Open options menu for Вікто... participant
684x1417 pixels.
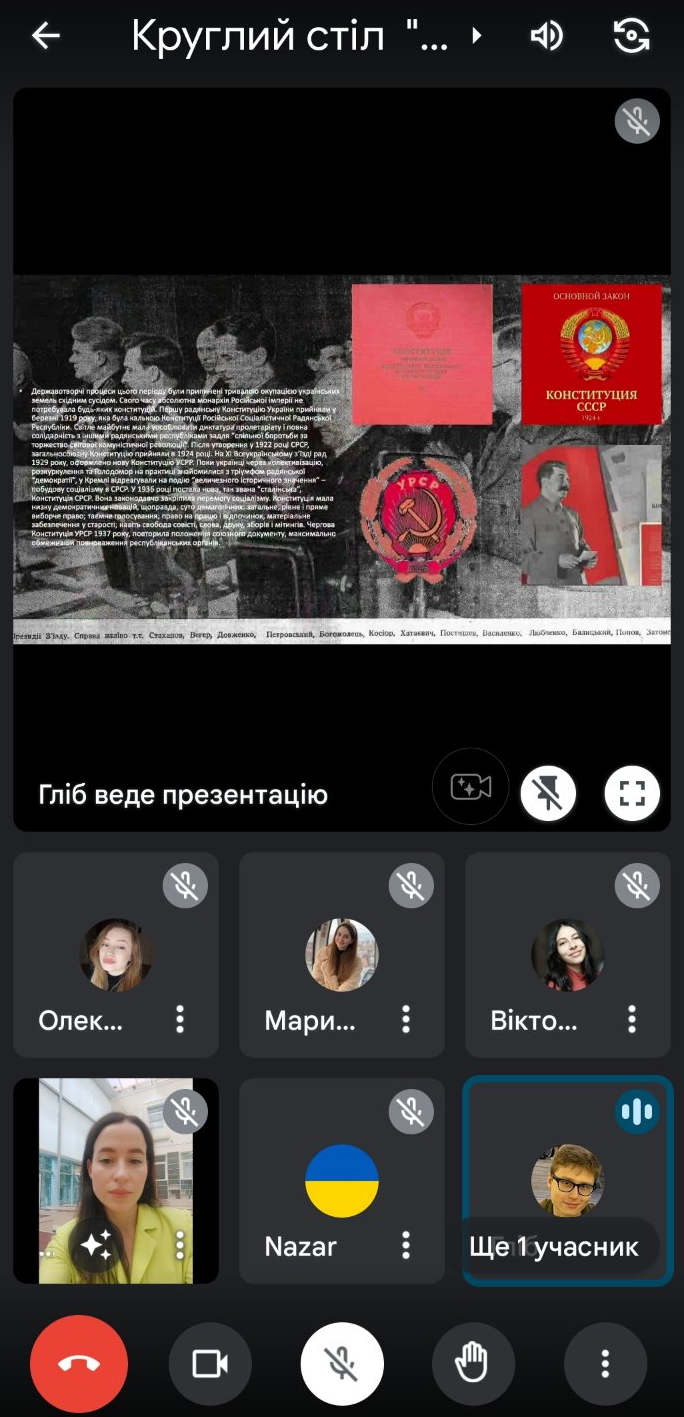[x=632, y=1020]
